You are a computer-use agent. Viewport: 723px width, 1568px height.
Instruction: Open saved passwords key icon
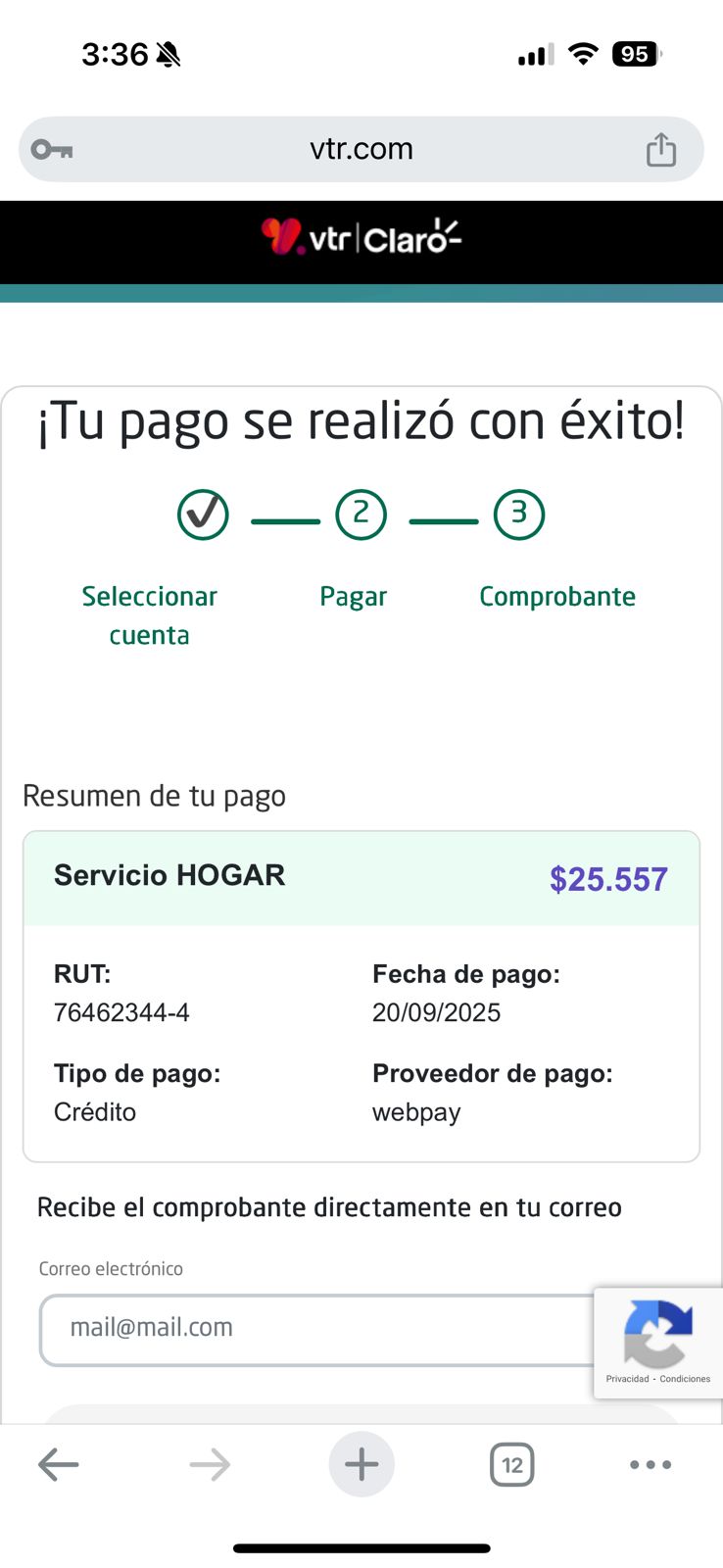(52, 150)
